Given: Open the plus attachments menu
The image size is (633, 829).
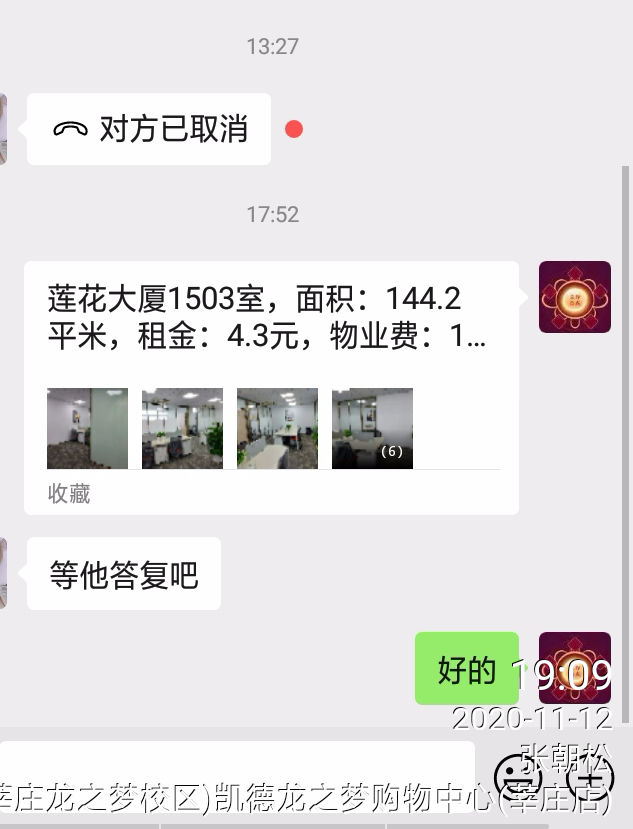Looking at the screenshot, I should pyautogui.click(x=591, y=777).
